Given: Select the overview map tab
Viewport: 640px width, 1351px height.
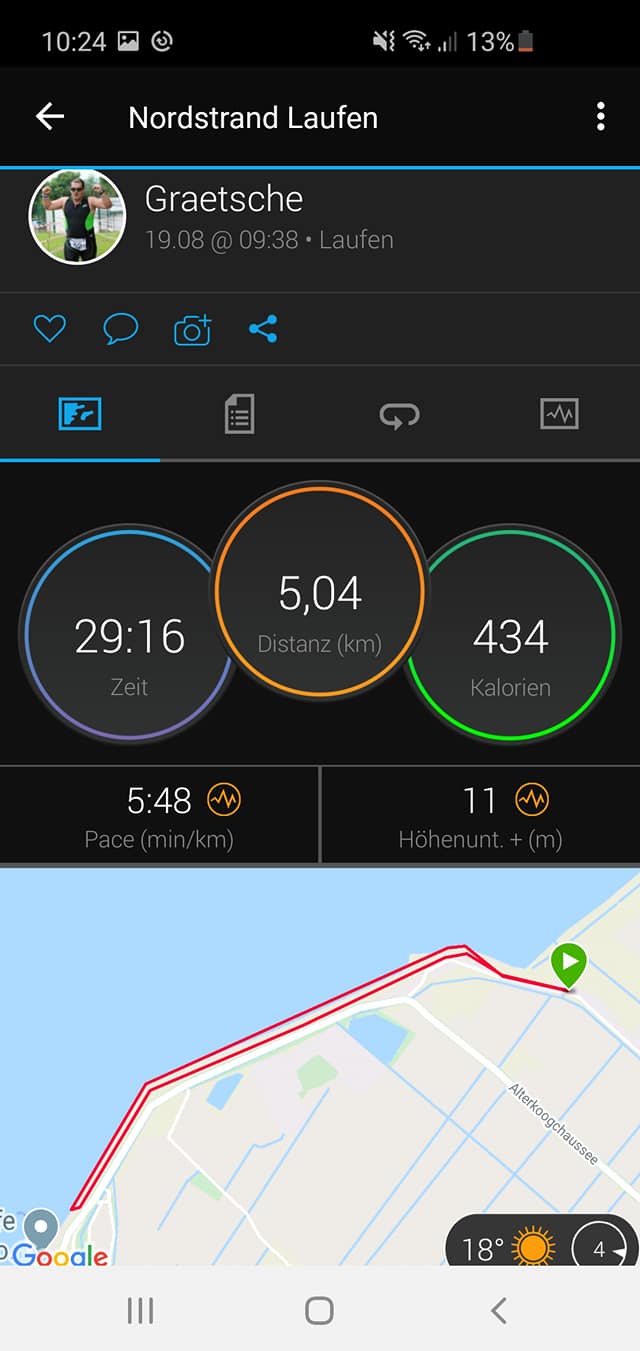Looking at the screenshot, I should (x=80, y=413).
